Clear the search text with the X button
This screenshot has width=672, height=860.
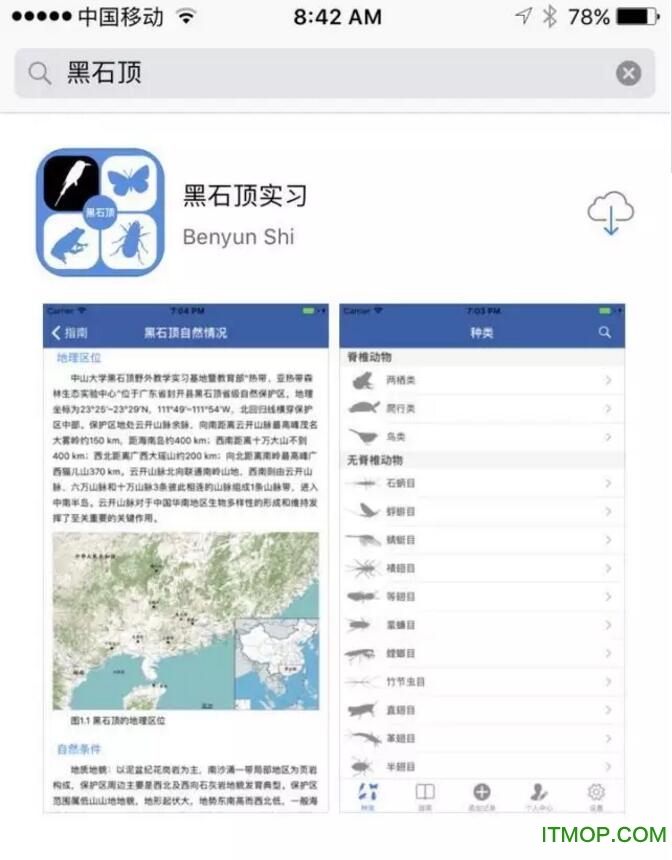(x=628, y=73)
